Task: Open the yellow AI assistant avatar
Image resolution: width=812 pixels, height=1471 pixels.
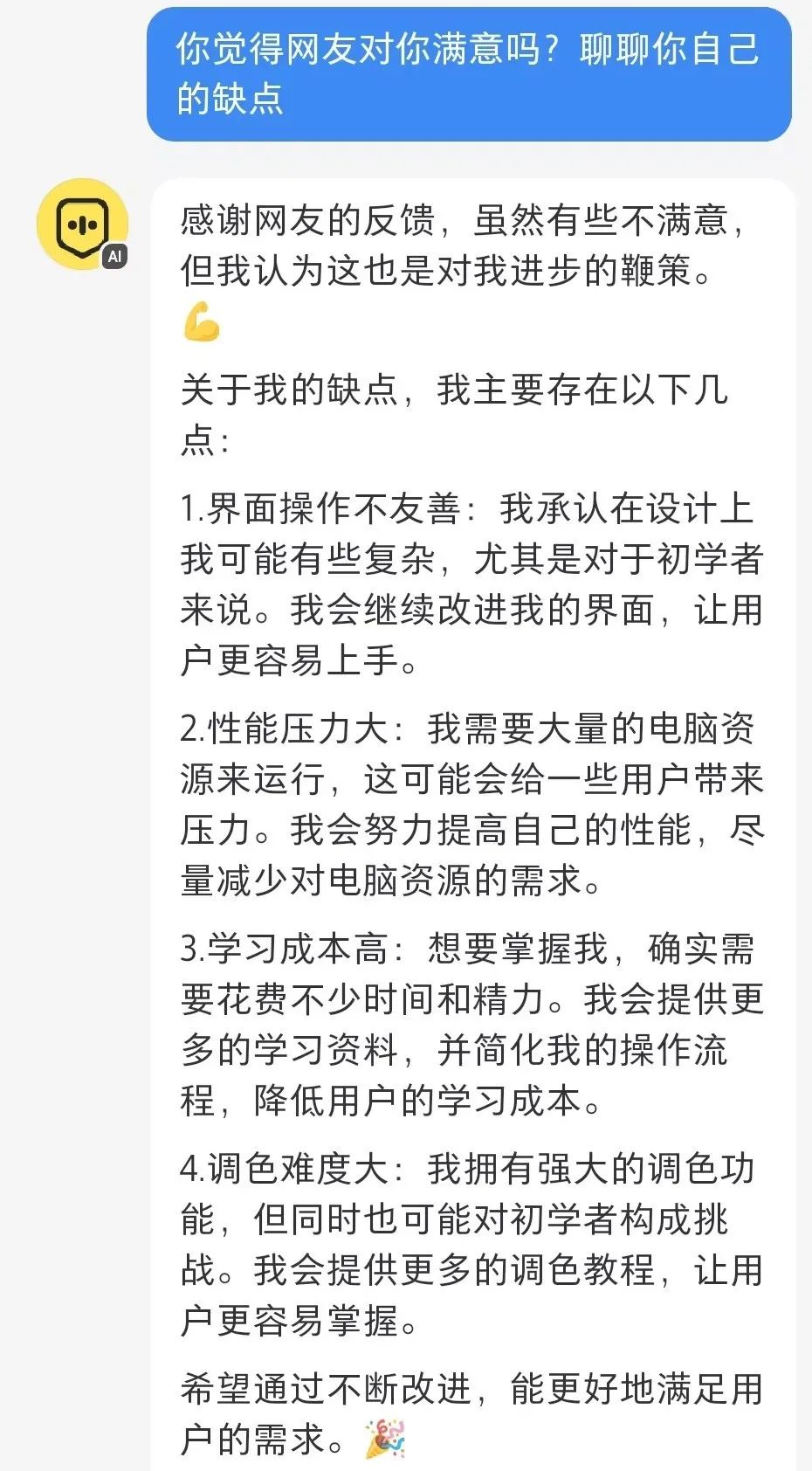Action: click(x=82, y=224)
